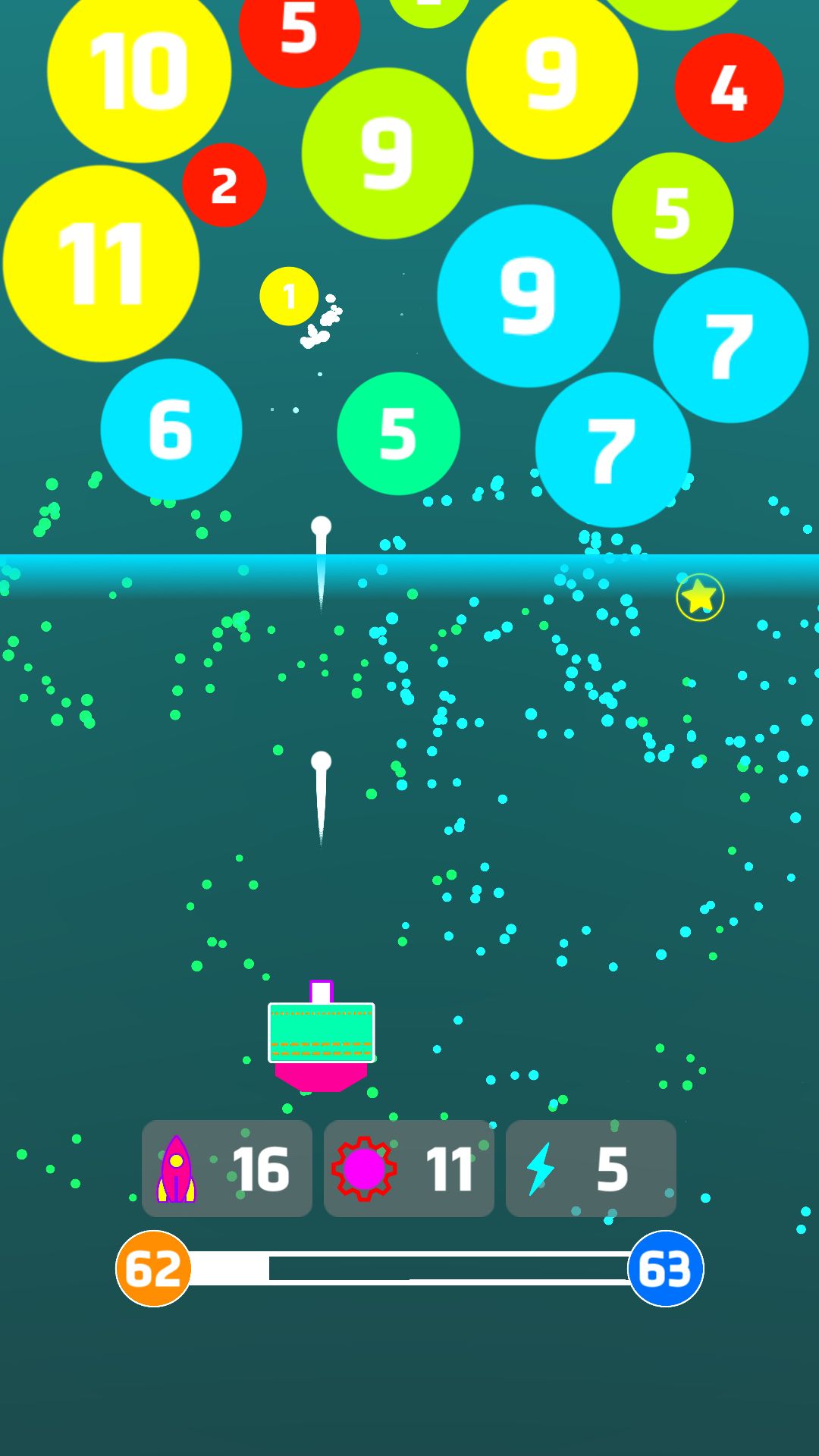The width and height of the screenshot is (819, 1456).
Task: Activate the rocket power-up showing 16
Action: [x=227, y=1169]
